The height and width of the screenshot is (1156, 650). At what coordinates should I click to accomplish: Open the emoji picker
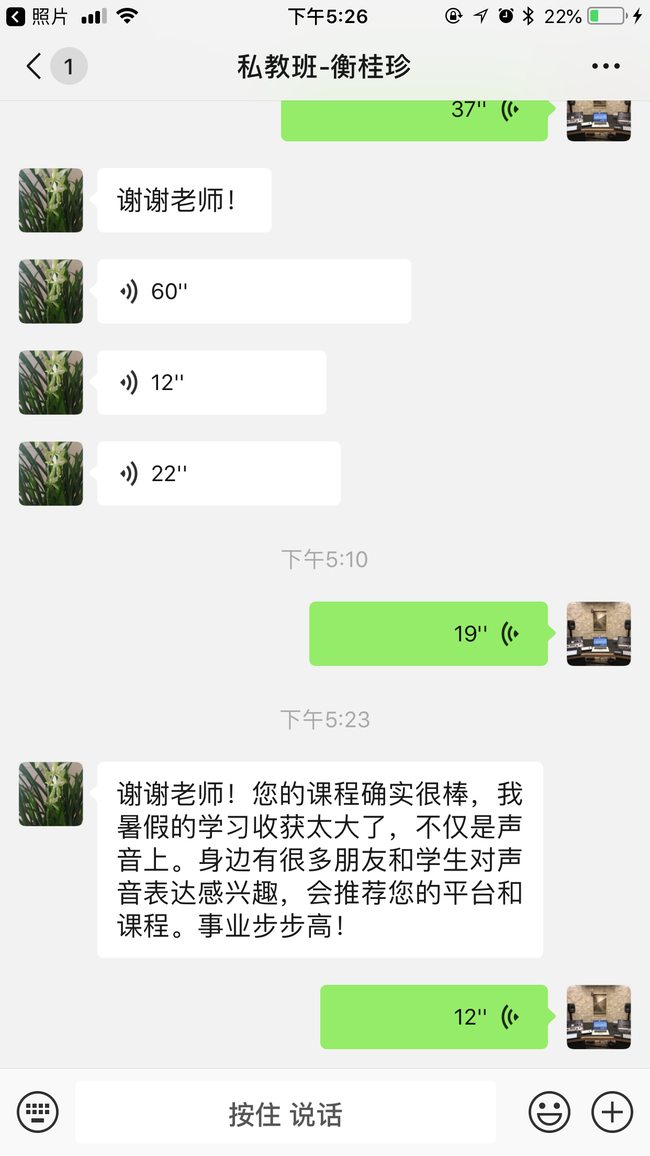[549, 1111]
